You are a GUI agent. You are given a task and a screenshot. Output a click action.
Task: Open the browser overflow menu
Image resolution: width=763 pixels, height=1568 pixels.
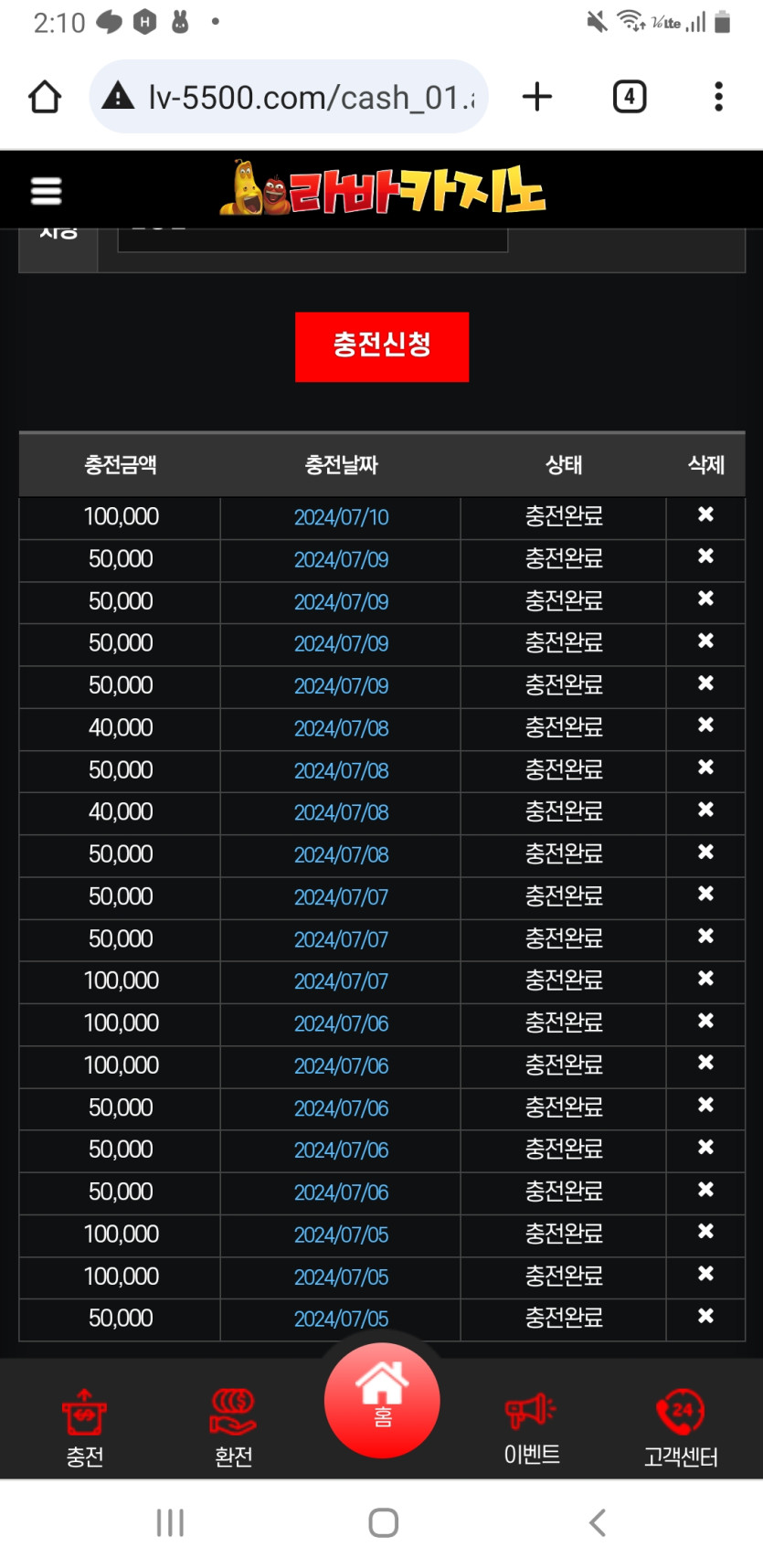pos(718,97)
